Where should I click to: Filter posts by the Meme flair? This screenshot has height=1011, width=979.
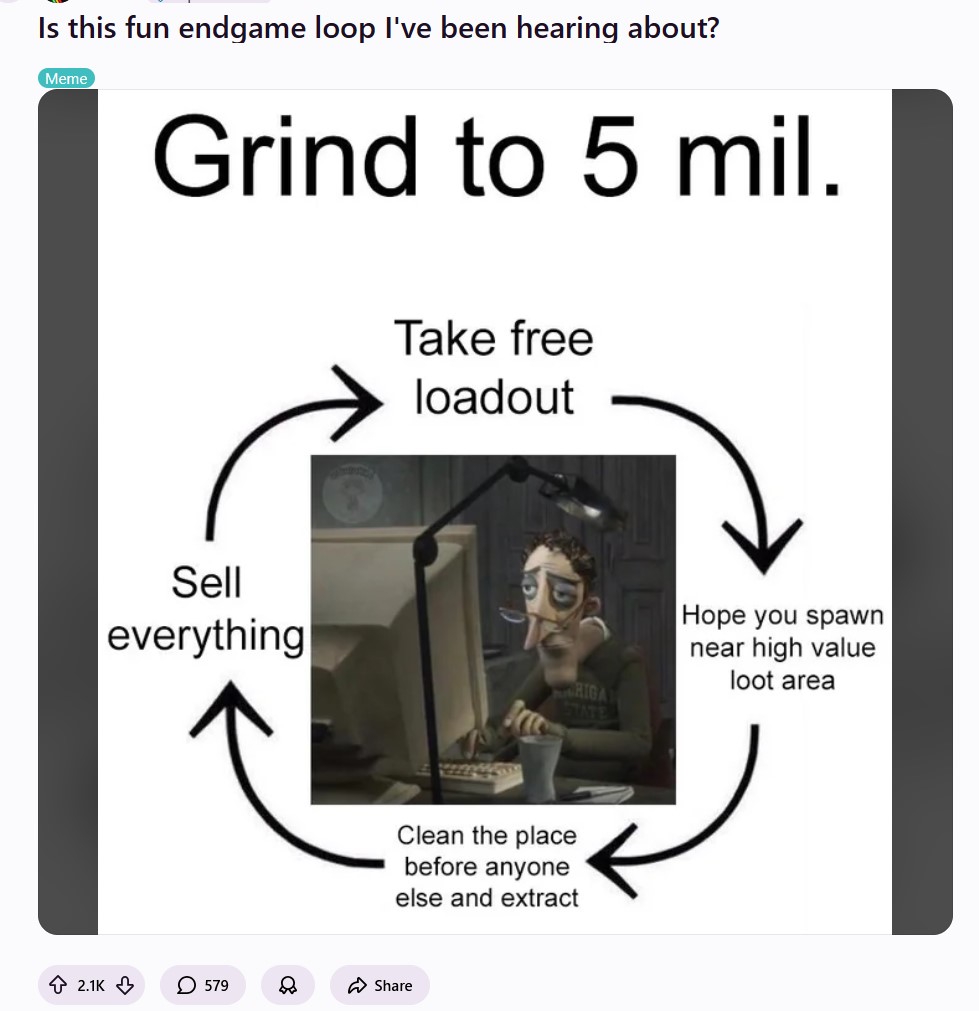pyautogui.click(x=66, y=78)
